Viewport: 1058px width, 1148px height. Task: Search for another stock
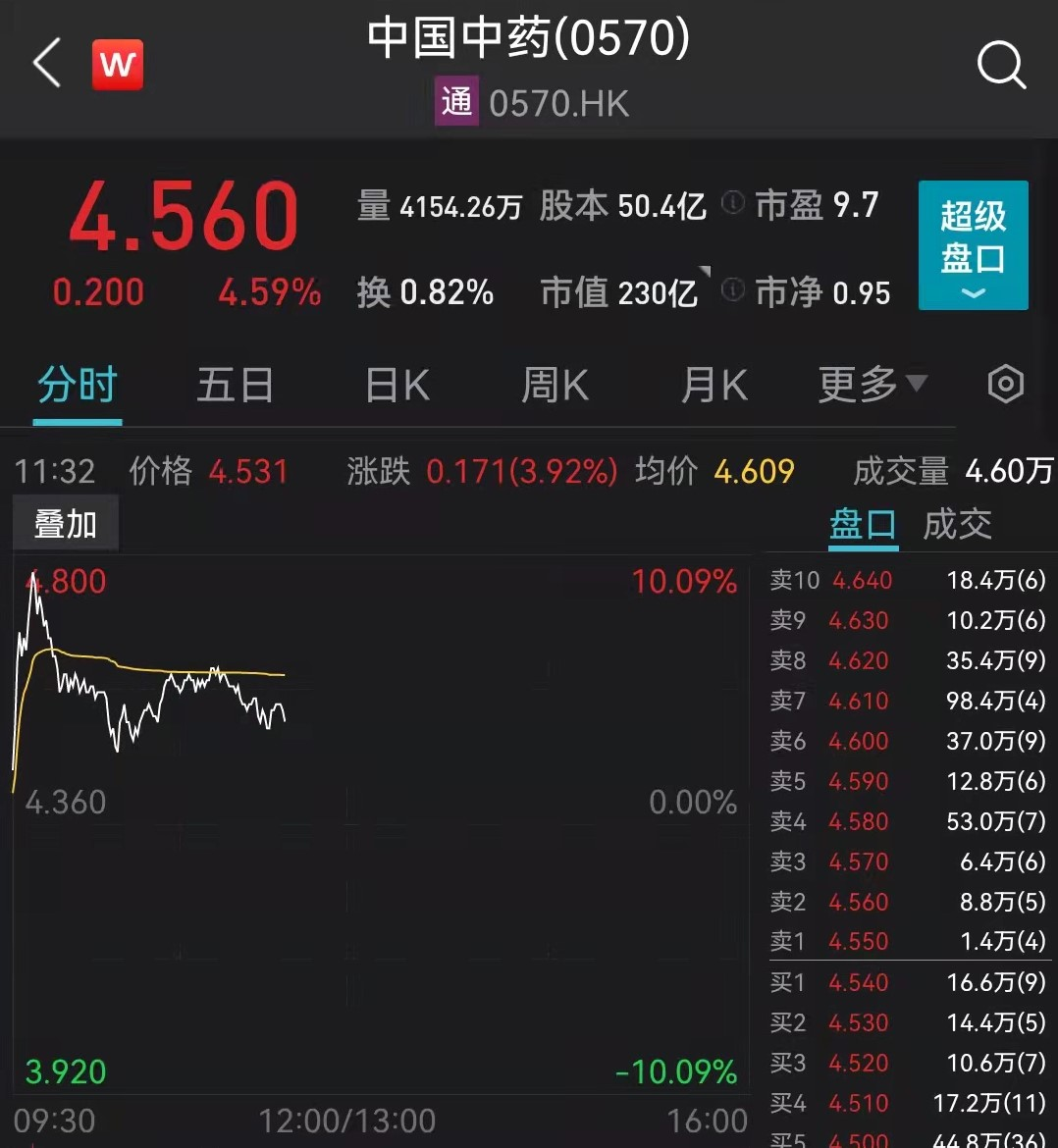click(1001, 66)
